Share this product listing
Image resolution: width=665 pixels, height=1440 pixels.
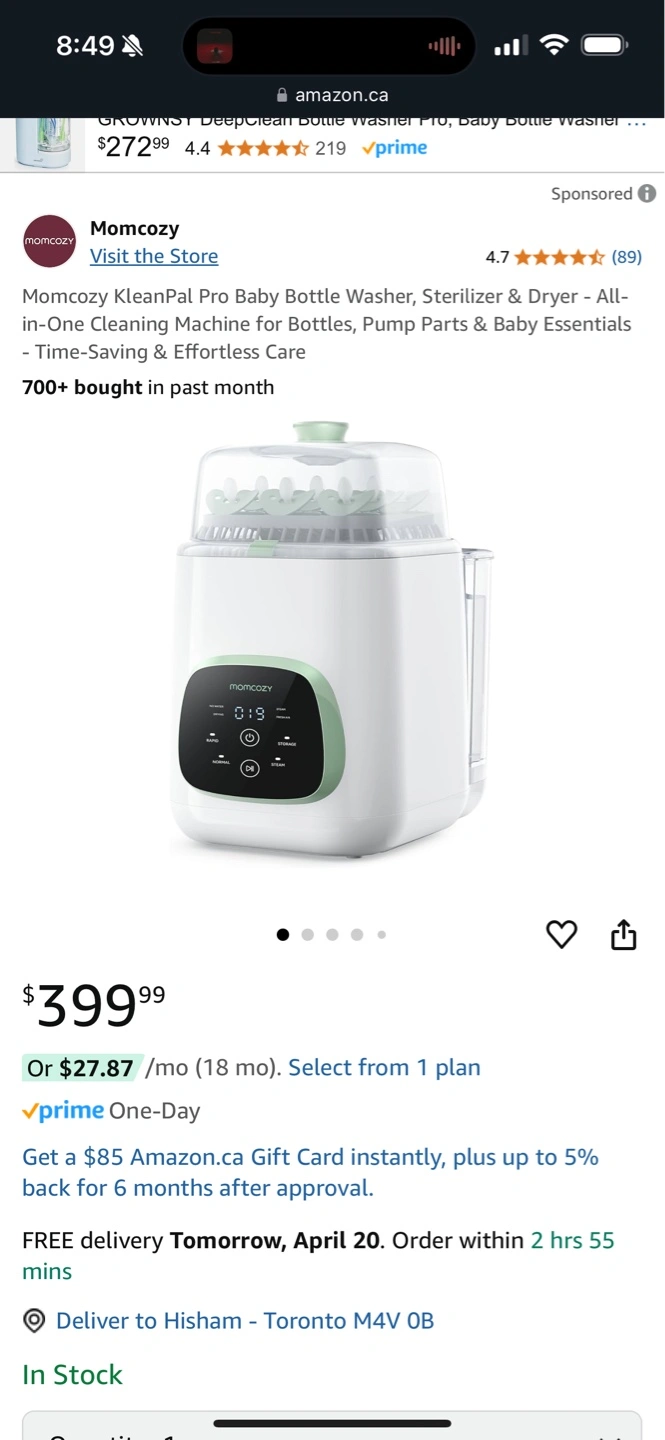pyautogui.click(x=623, y=935)
